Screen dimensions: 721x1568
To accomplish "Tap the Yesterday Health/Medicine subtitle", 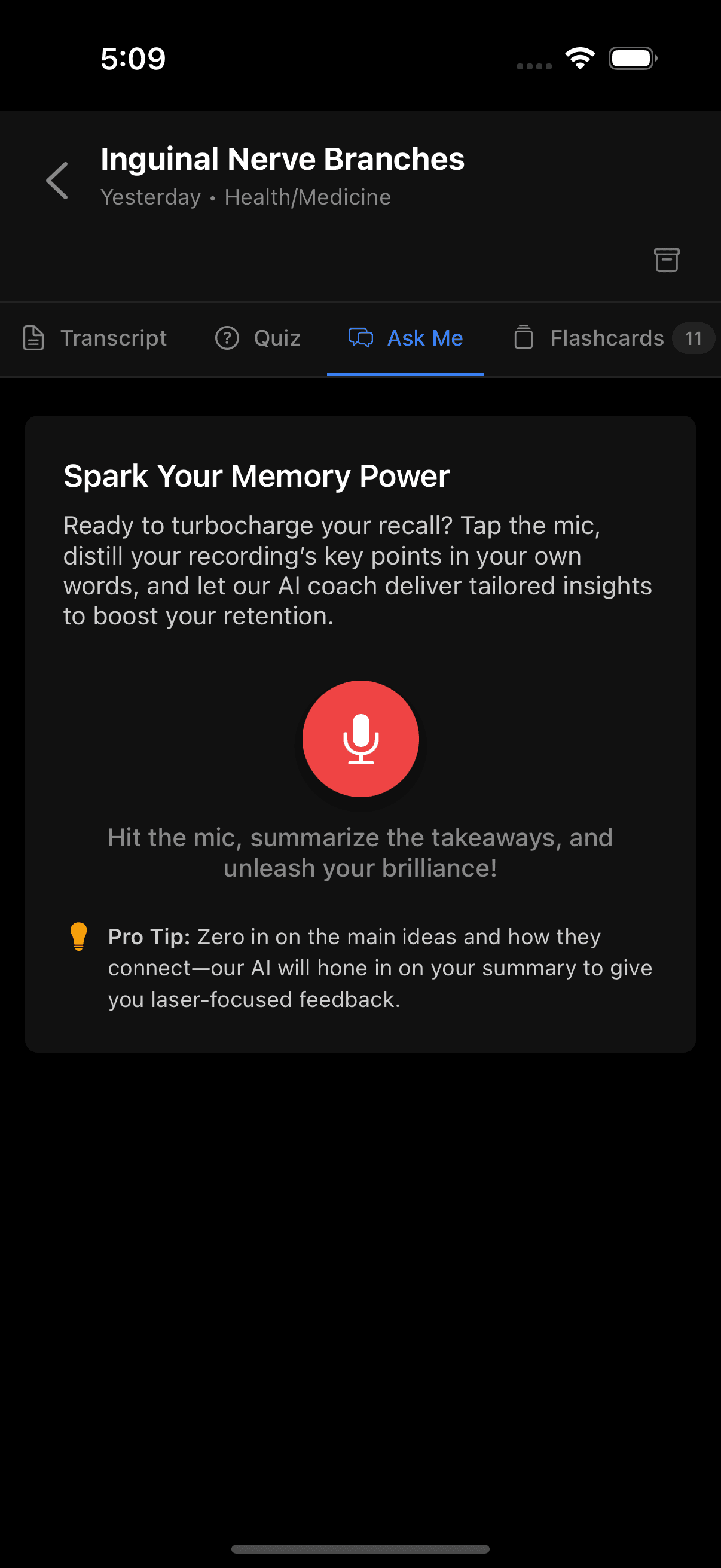I will [x=246, y=197].
